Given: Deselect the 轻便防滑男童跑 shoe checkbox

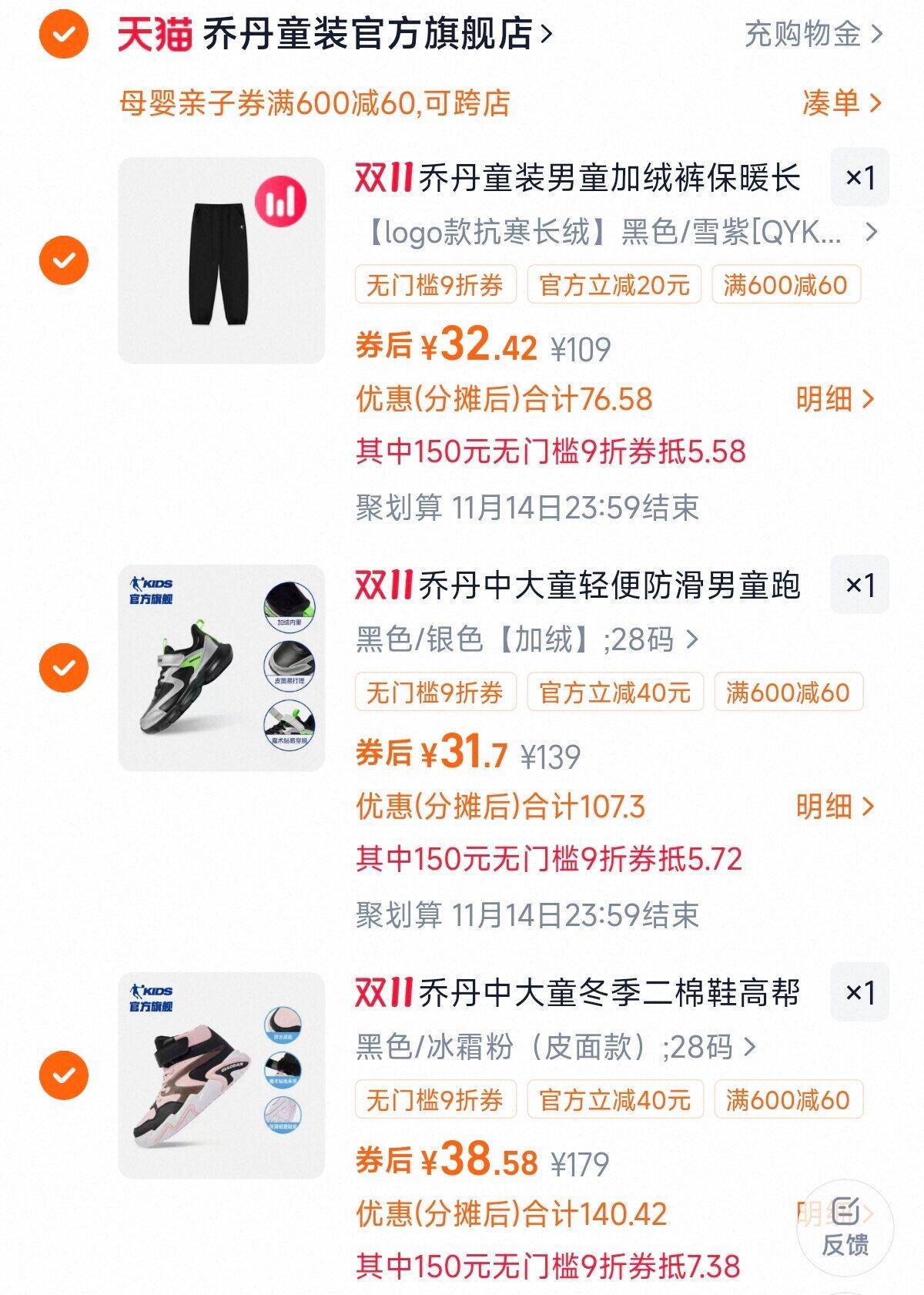Looking at the screenshot, I should [64, 667].
